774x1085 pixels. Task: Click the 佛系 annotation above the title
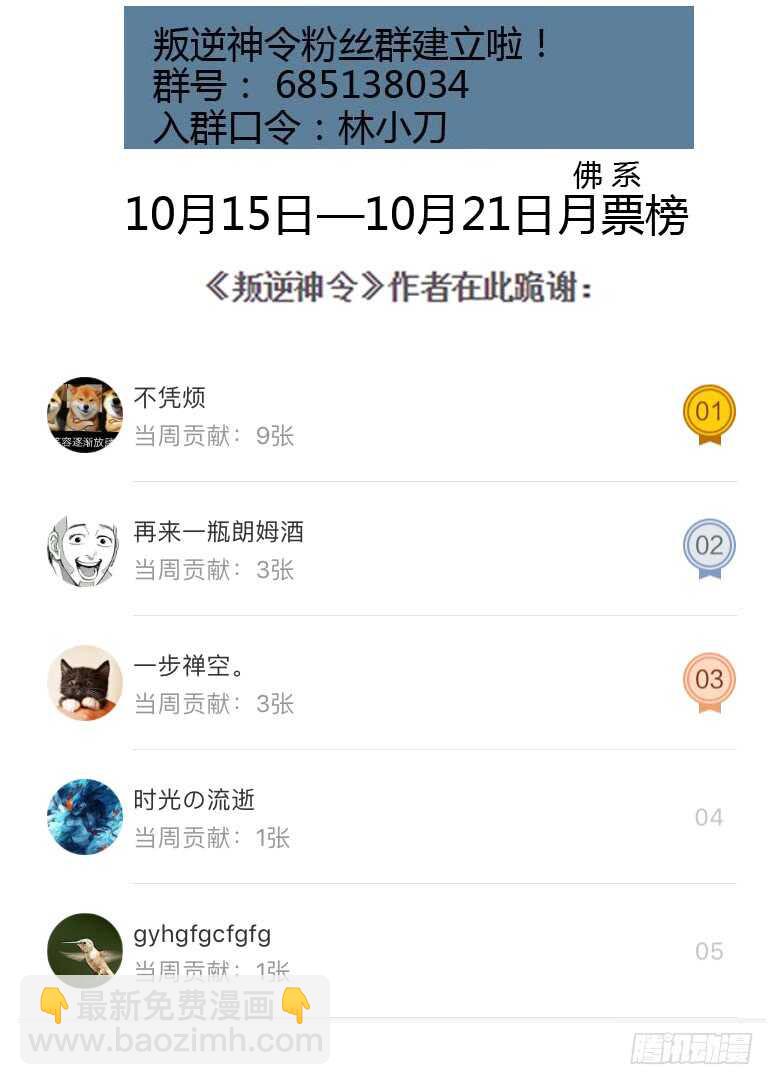click(x=606, y=175)
